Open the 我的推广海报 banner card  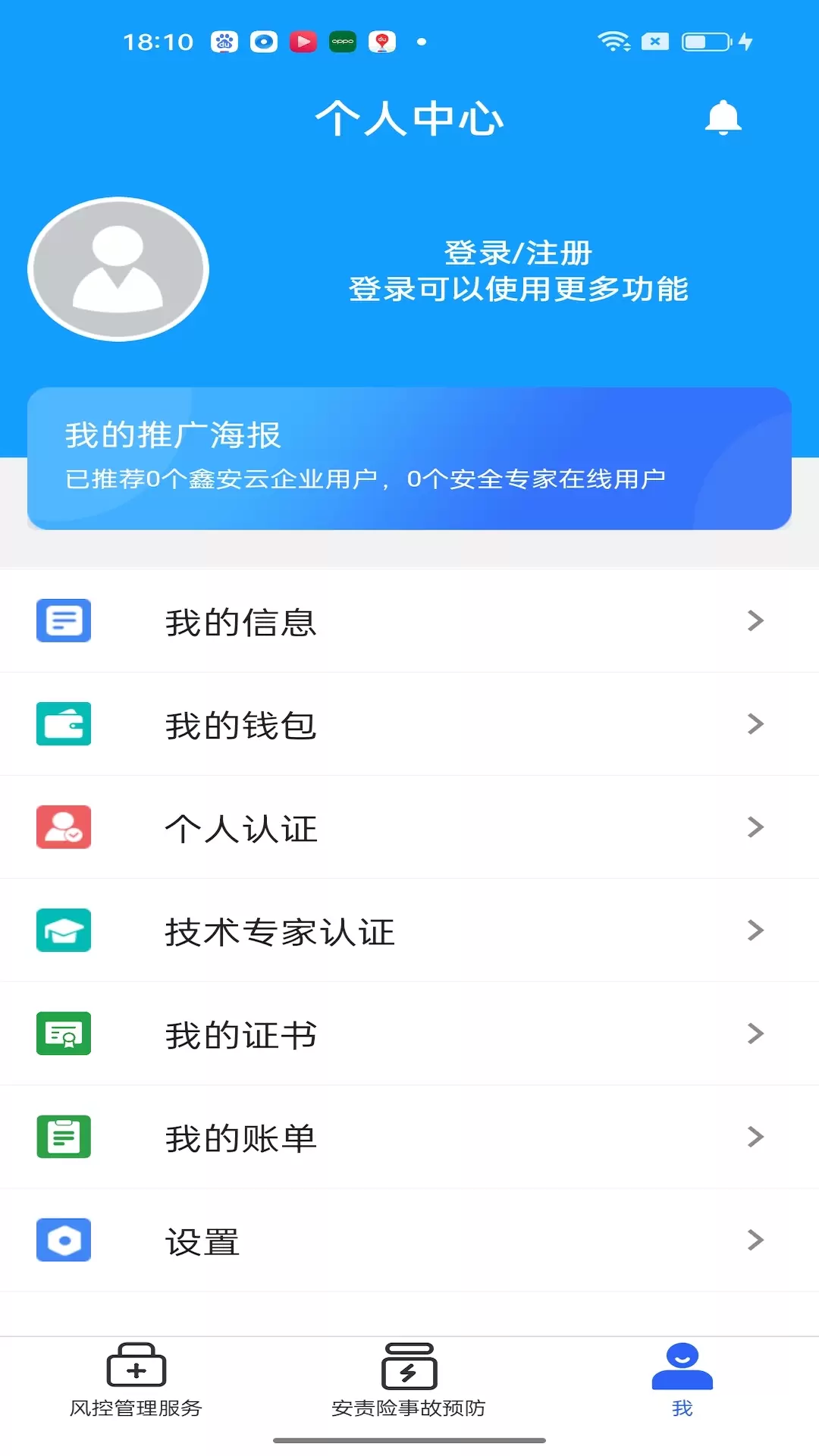409,458
